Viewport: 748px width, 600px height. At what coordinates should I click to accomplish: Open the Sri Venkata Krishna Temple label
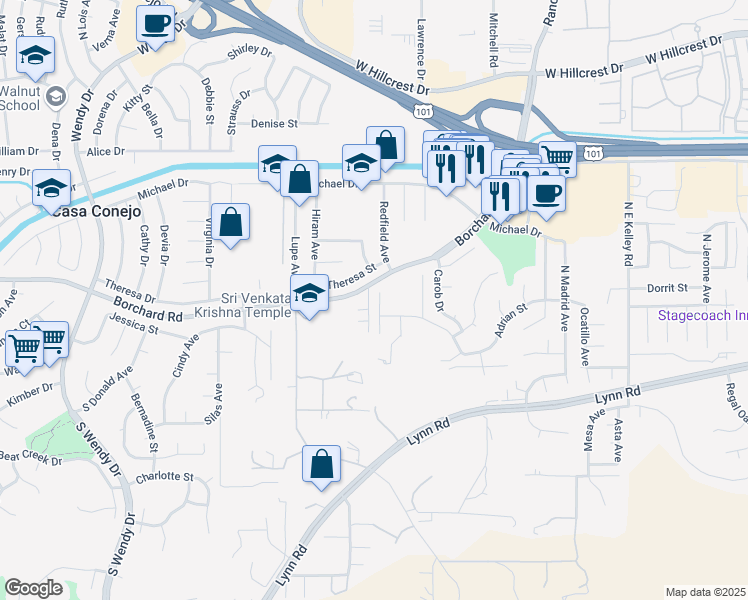click(x=243, y=305)
